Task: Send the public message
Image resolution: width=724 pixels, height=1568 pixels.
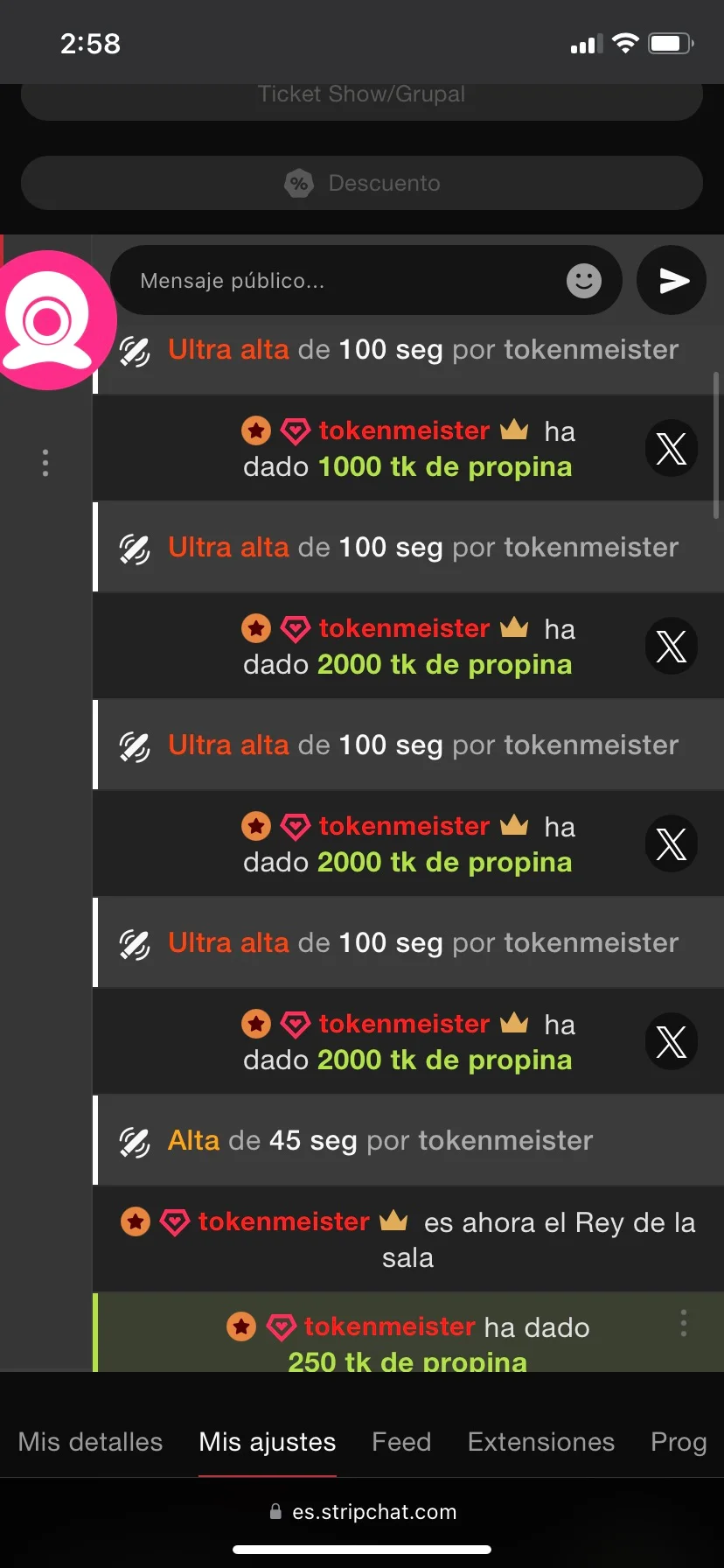Action: pos(672,281)
